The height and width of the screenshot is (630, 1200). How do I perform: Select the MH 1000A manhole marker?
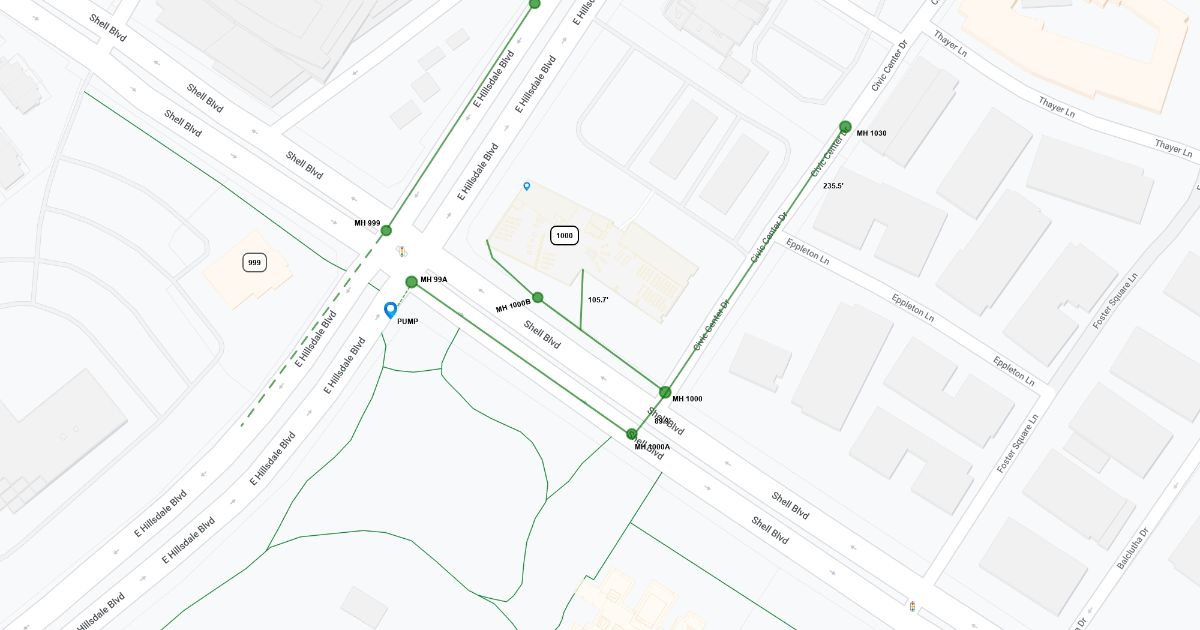tap(632, 434)
